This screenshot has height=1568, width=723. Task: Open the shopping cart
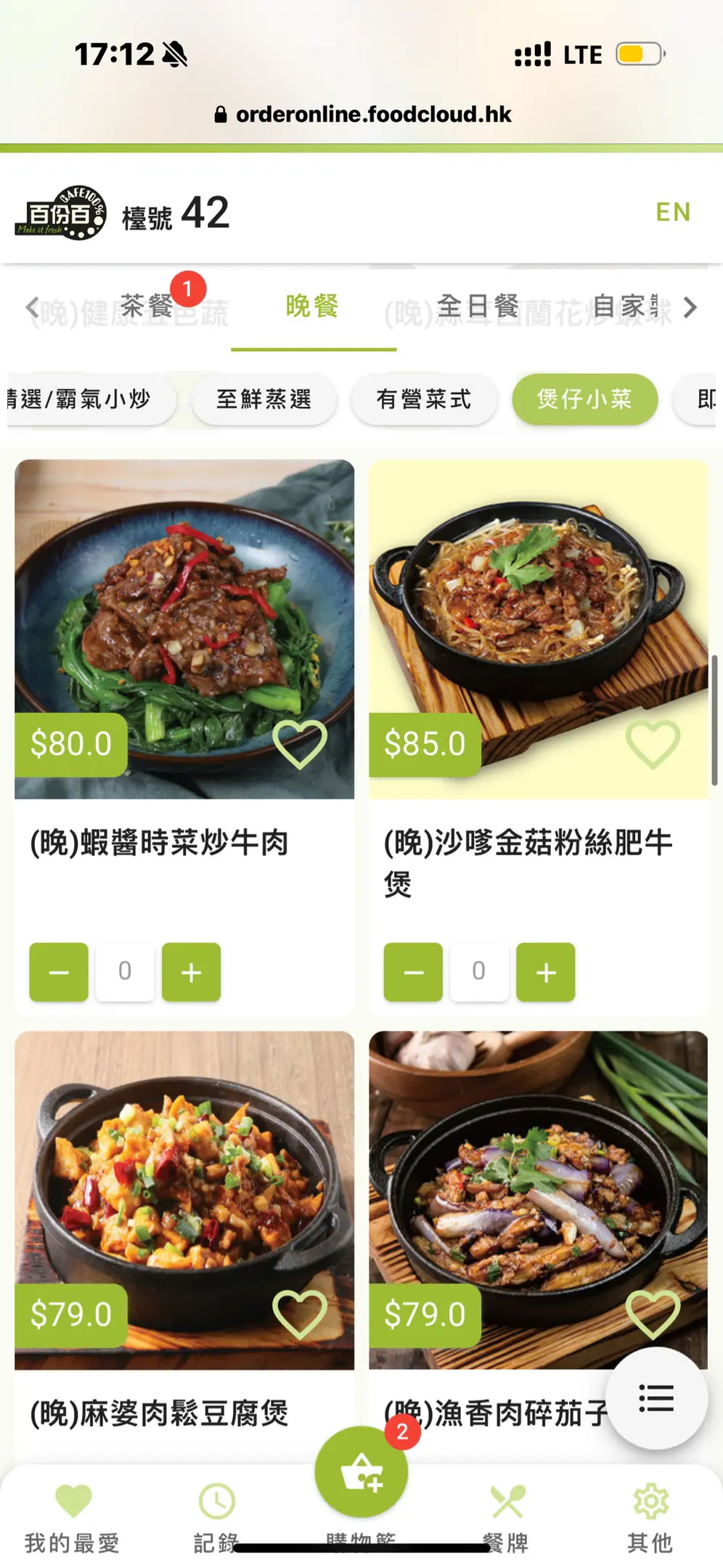(361, 1472)
